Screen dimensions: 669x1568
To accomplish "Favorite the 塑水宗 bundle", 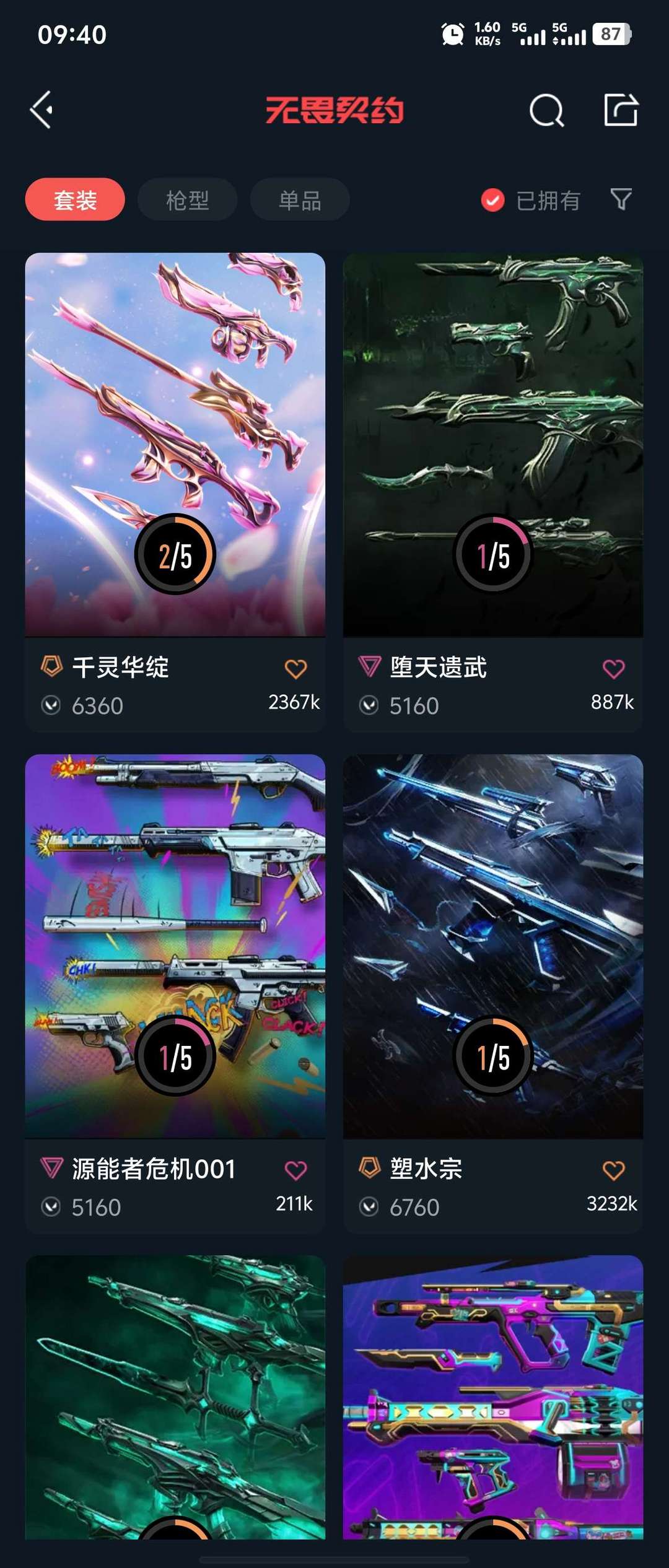I will tap(613, 1170).
